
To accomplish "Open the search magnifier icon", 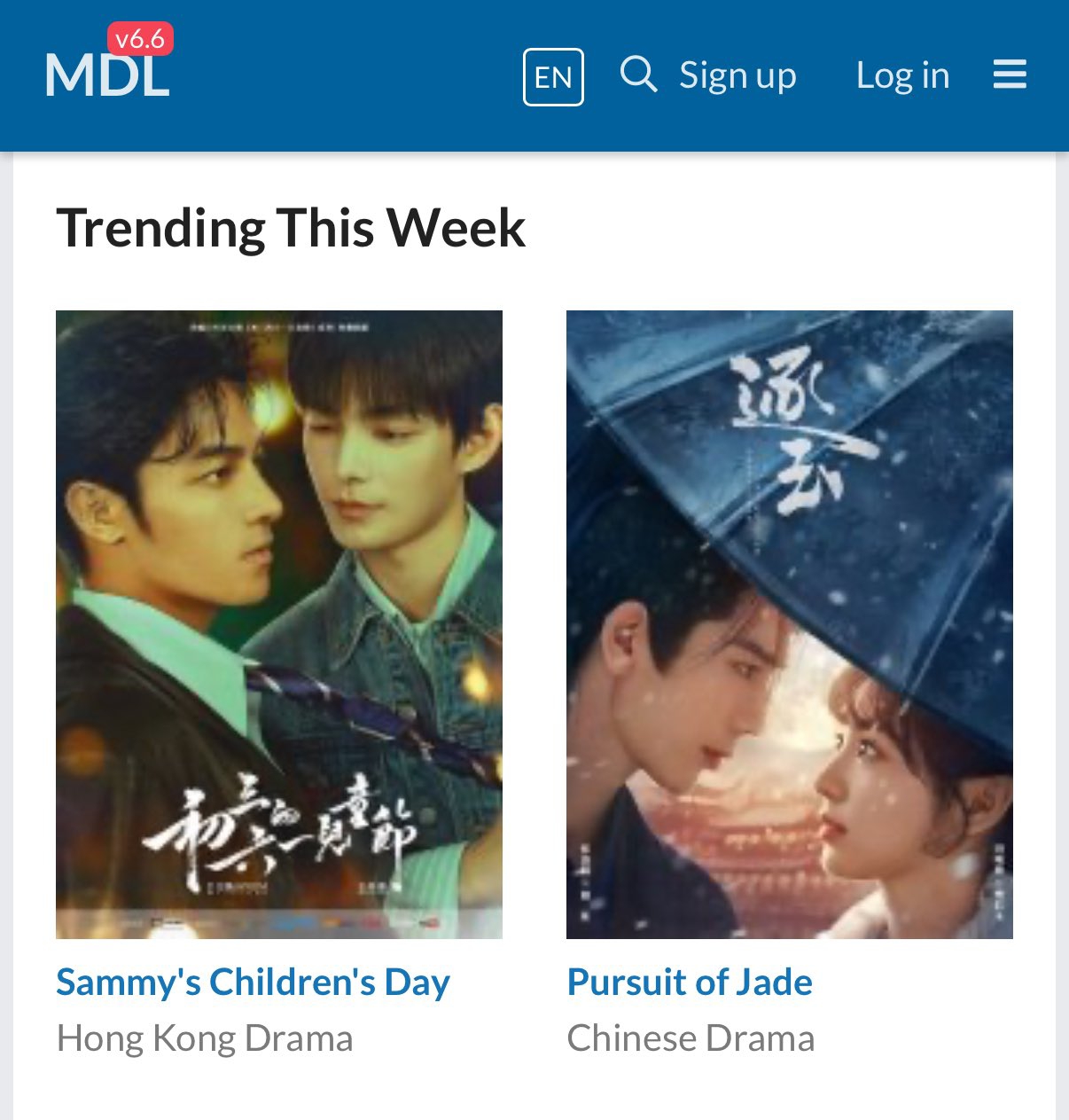I will point(638,74).
